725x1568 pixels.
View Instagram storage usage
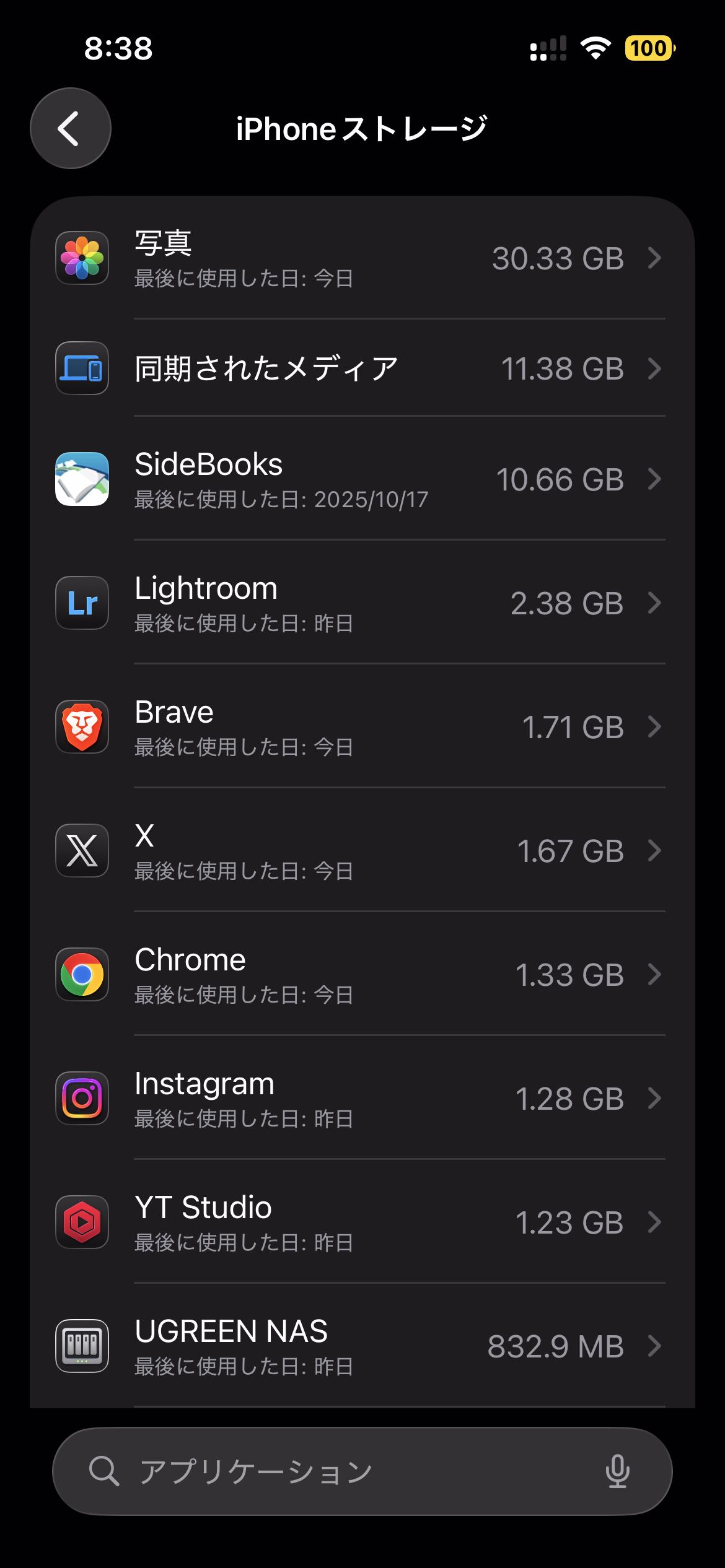coord(362,1099)
